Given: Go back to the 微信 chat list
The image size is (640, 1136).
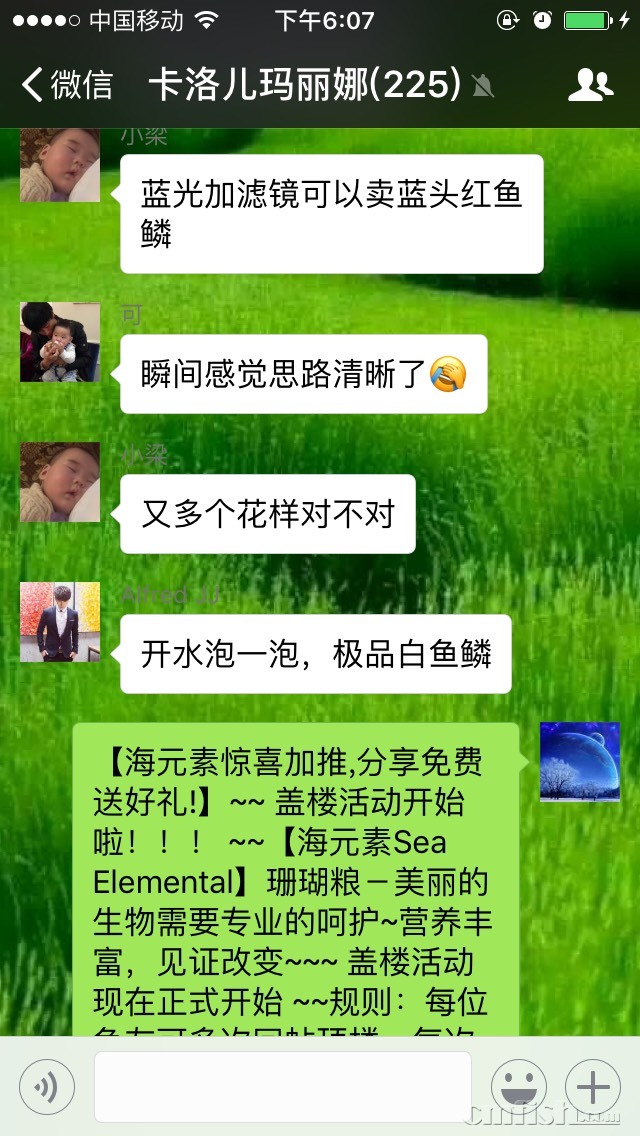Looking at the screenshot, I should coord(66,85).
